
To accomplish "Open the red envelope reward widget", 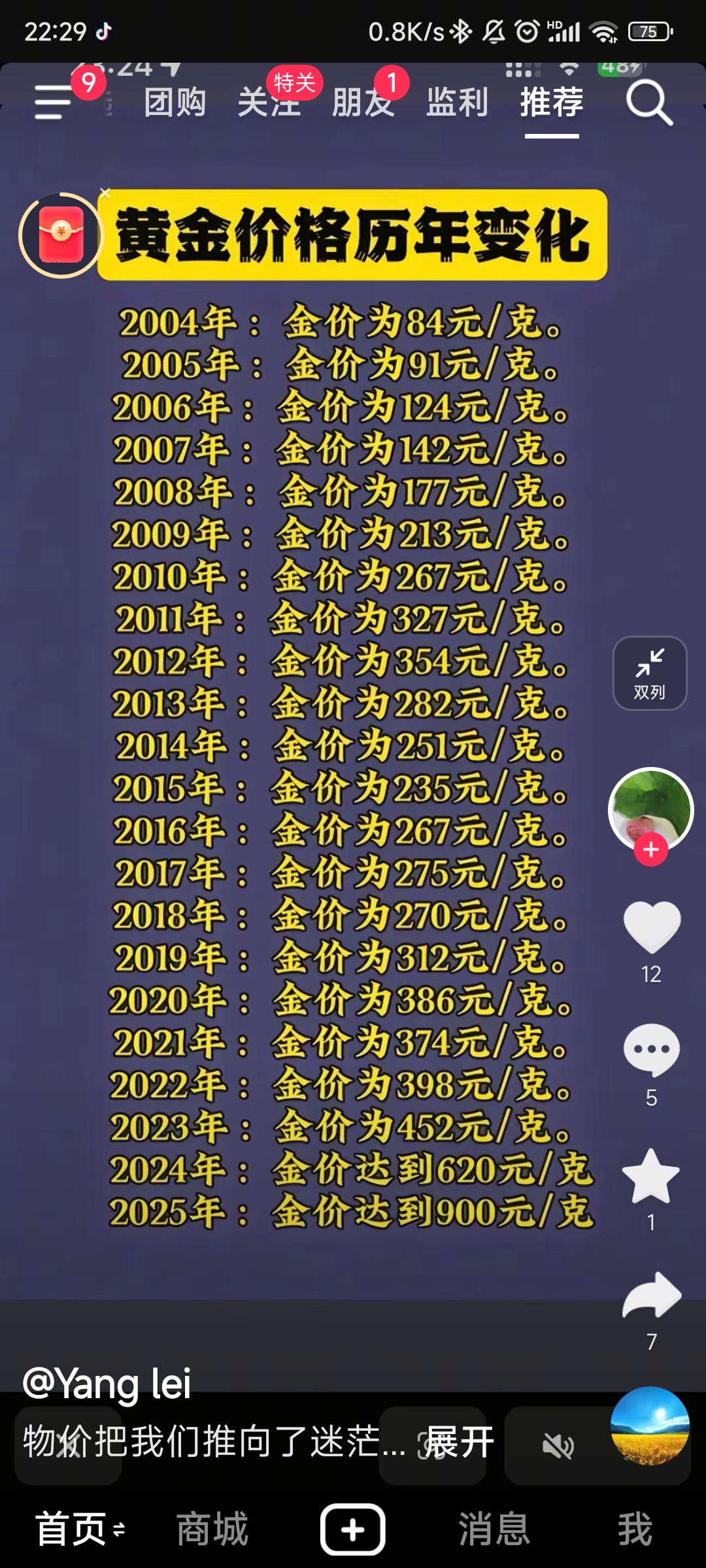I will point(61,235).
